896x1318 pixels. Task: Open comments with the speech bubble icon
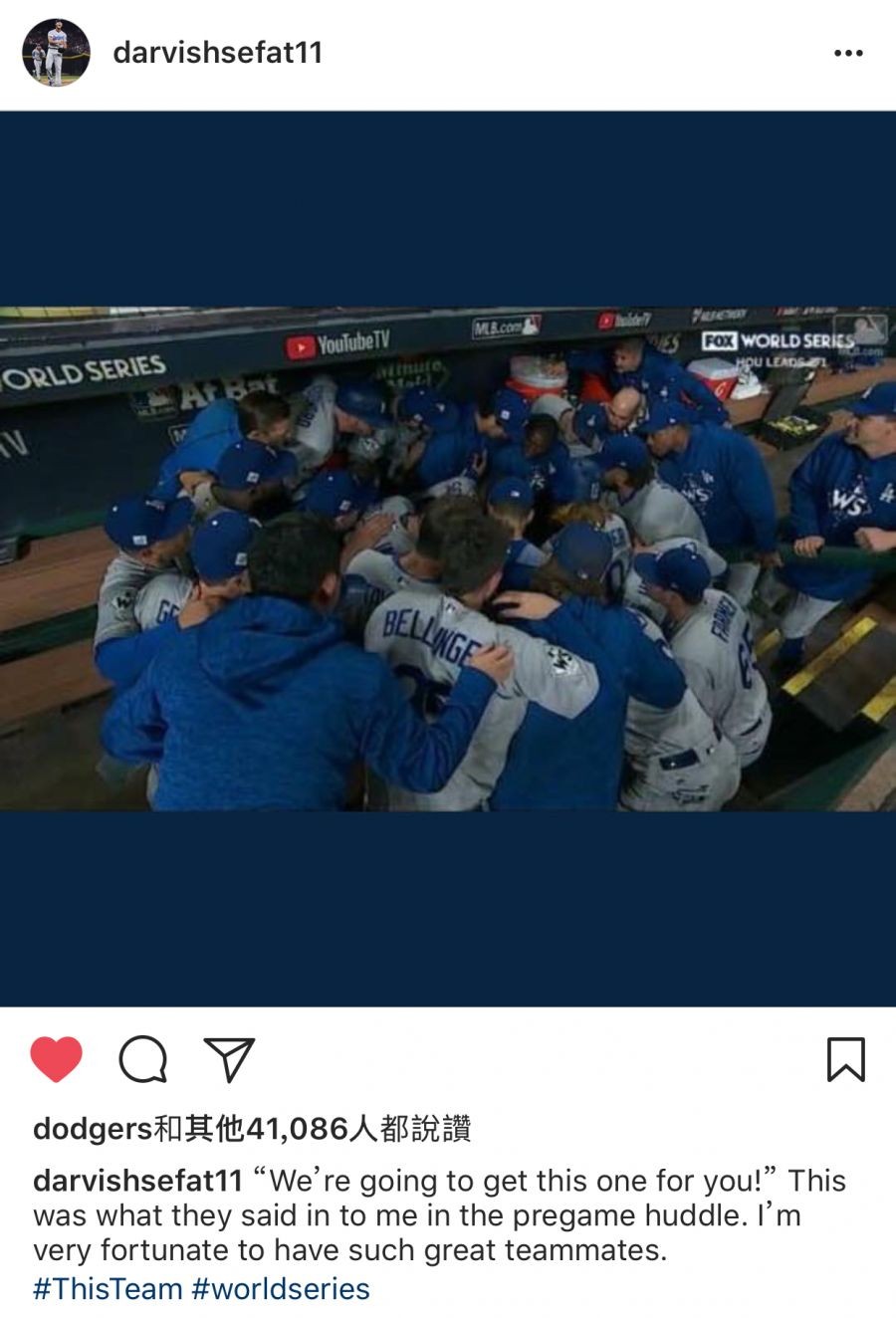coord(142,1059)
